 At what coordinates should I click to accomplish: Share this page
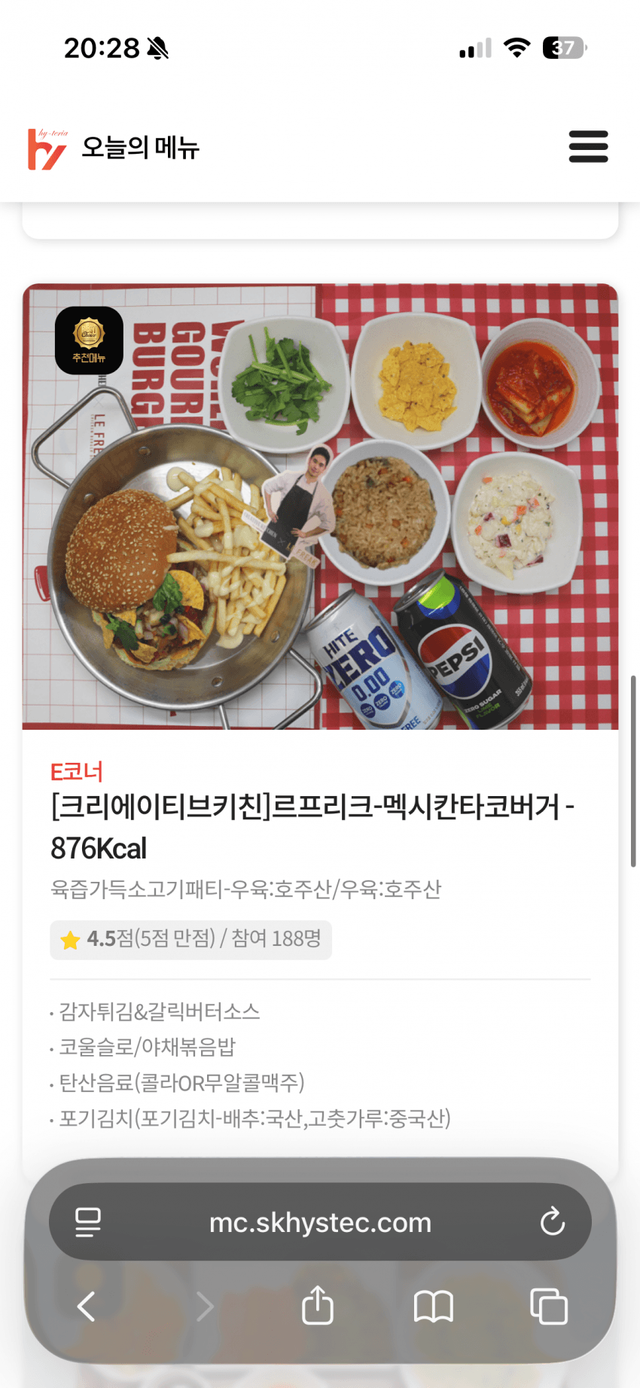[317, 1305]
